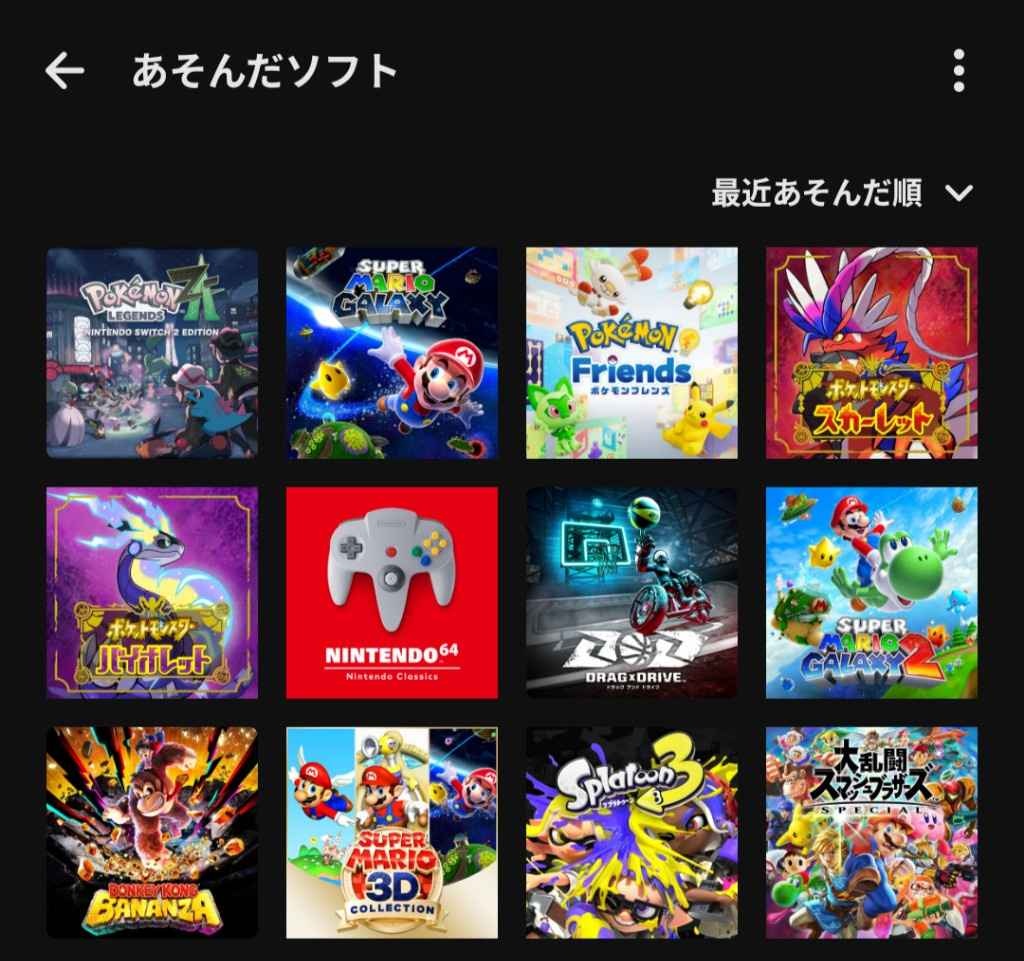
Task: View the Super Mario Galaxy 2 tile
Action: click(x=872, y=593)
